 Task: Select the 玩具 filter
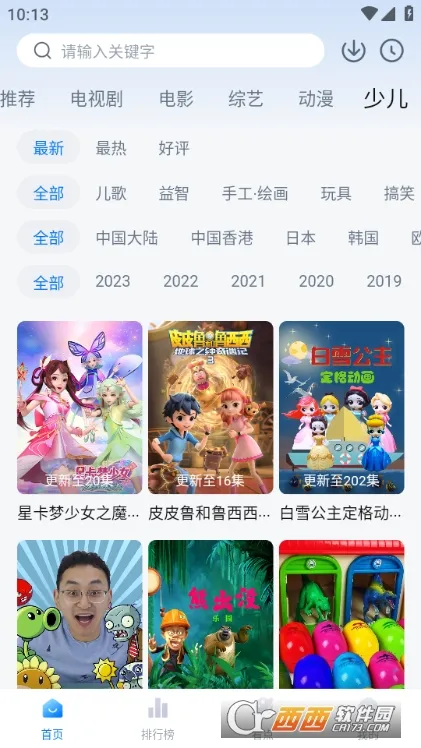336,193
